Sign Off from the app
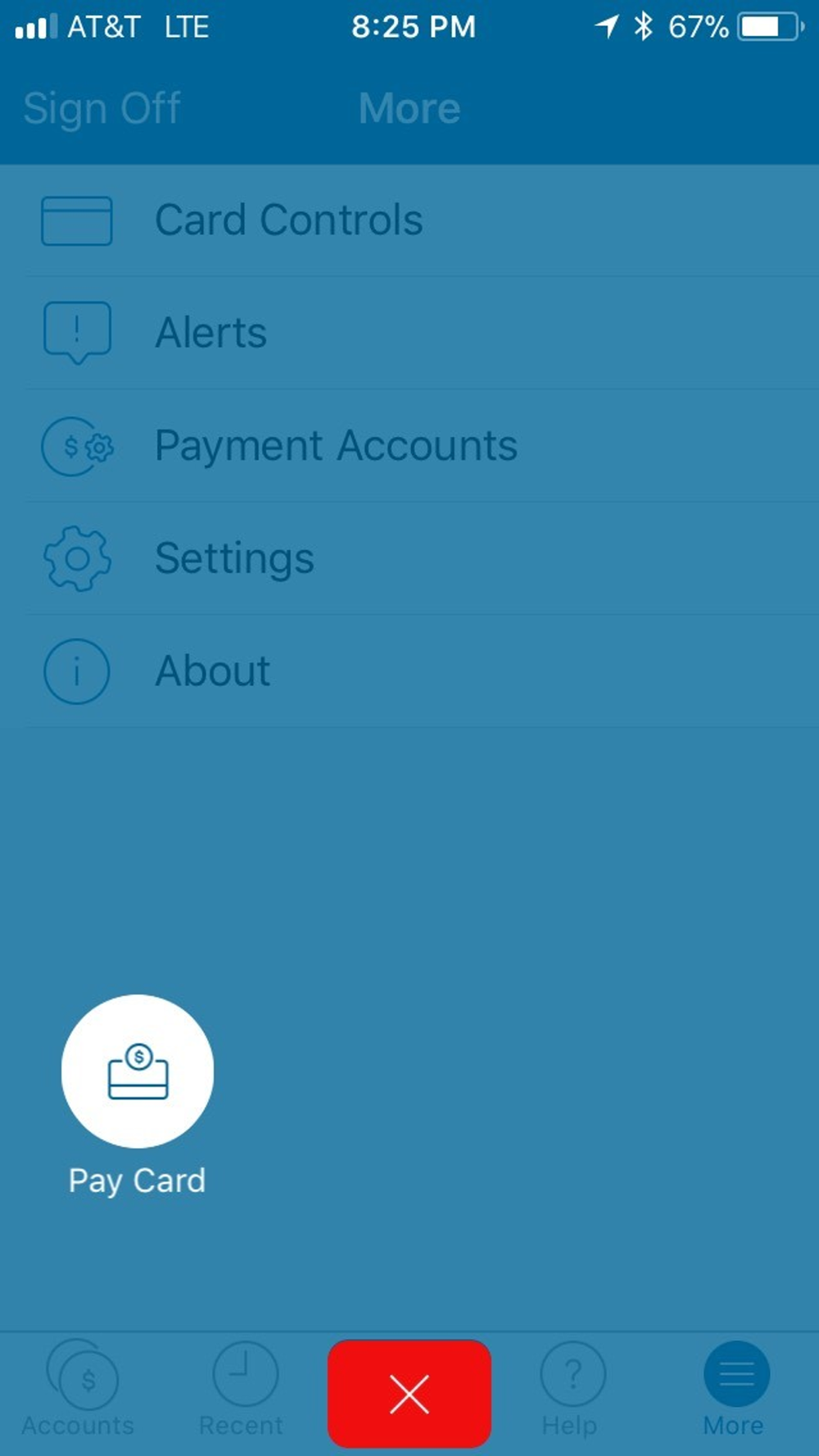 pyautogui.click(x=102, y=109)
